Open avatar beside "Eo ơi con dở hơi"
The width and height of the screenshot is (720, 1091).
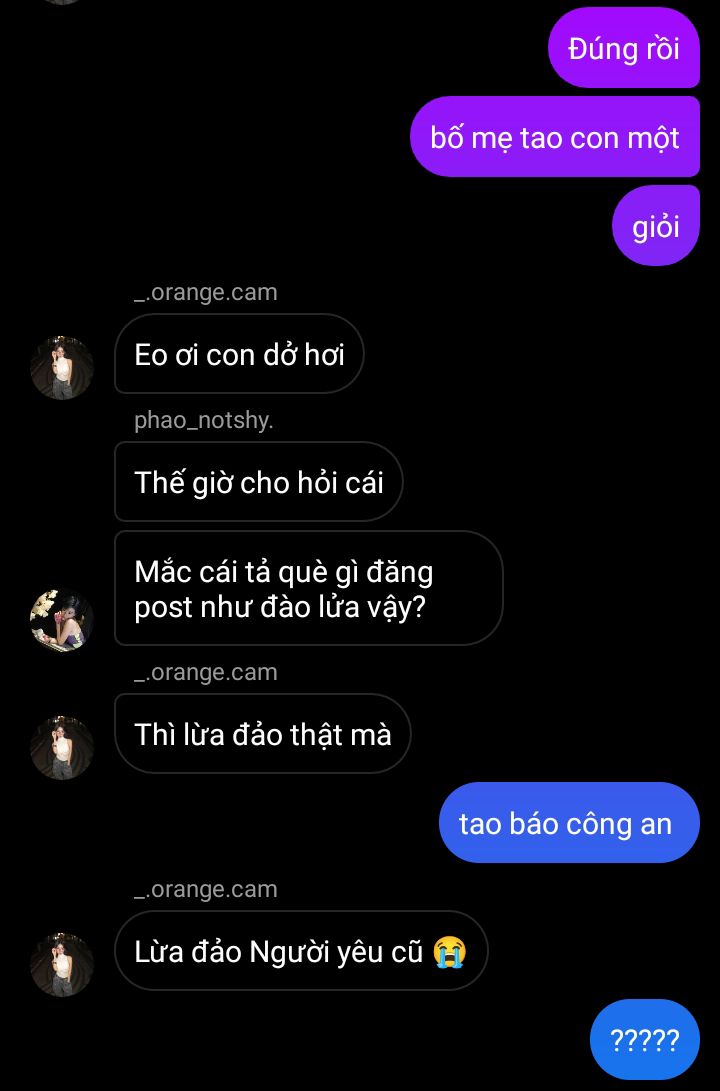click(62, 367)
